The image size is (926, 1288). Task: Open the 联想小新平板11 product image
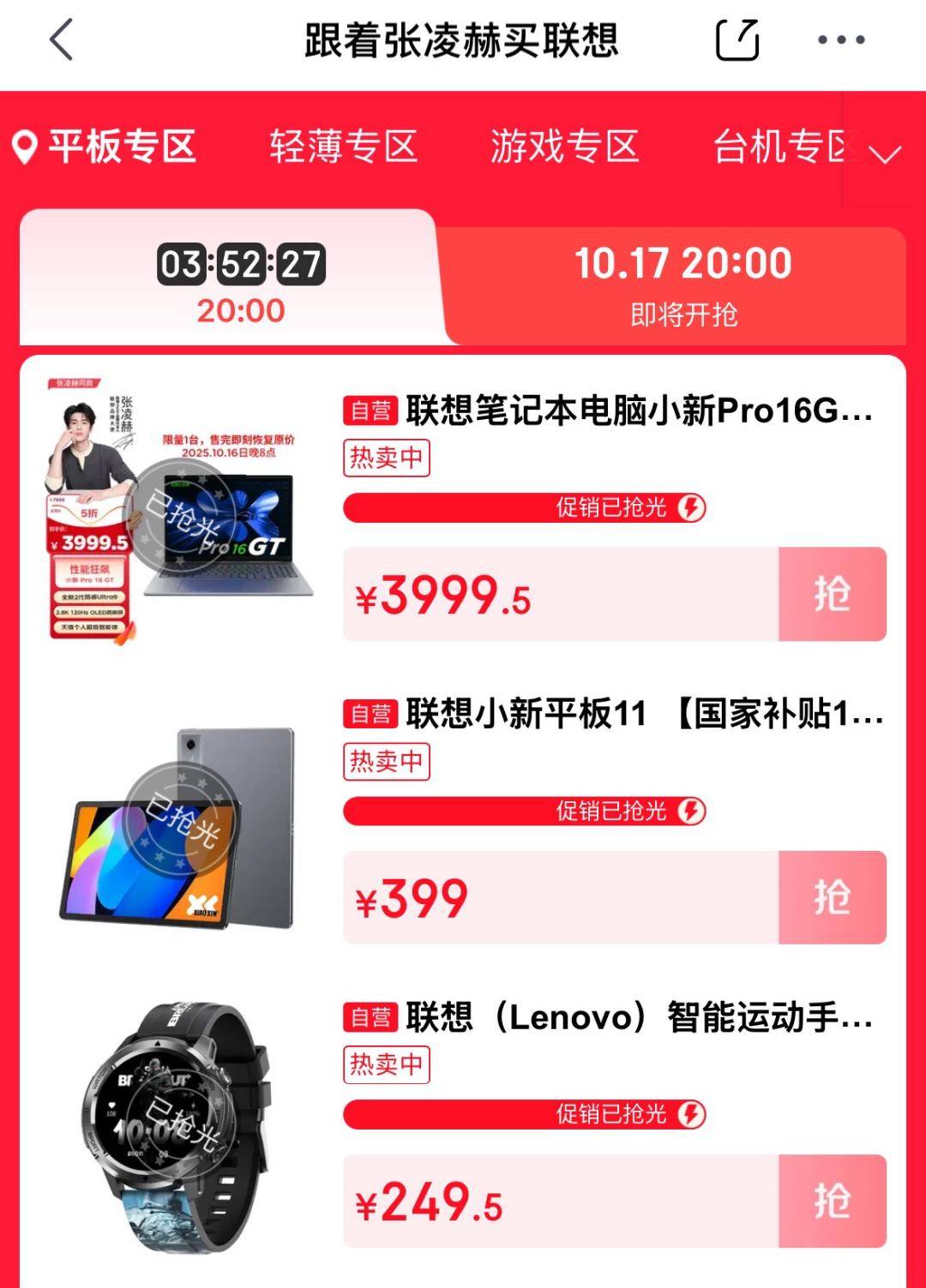pyautogui.click(x=178, y=827)
